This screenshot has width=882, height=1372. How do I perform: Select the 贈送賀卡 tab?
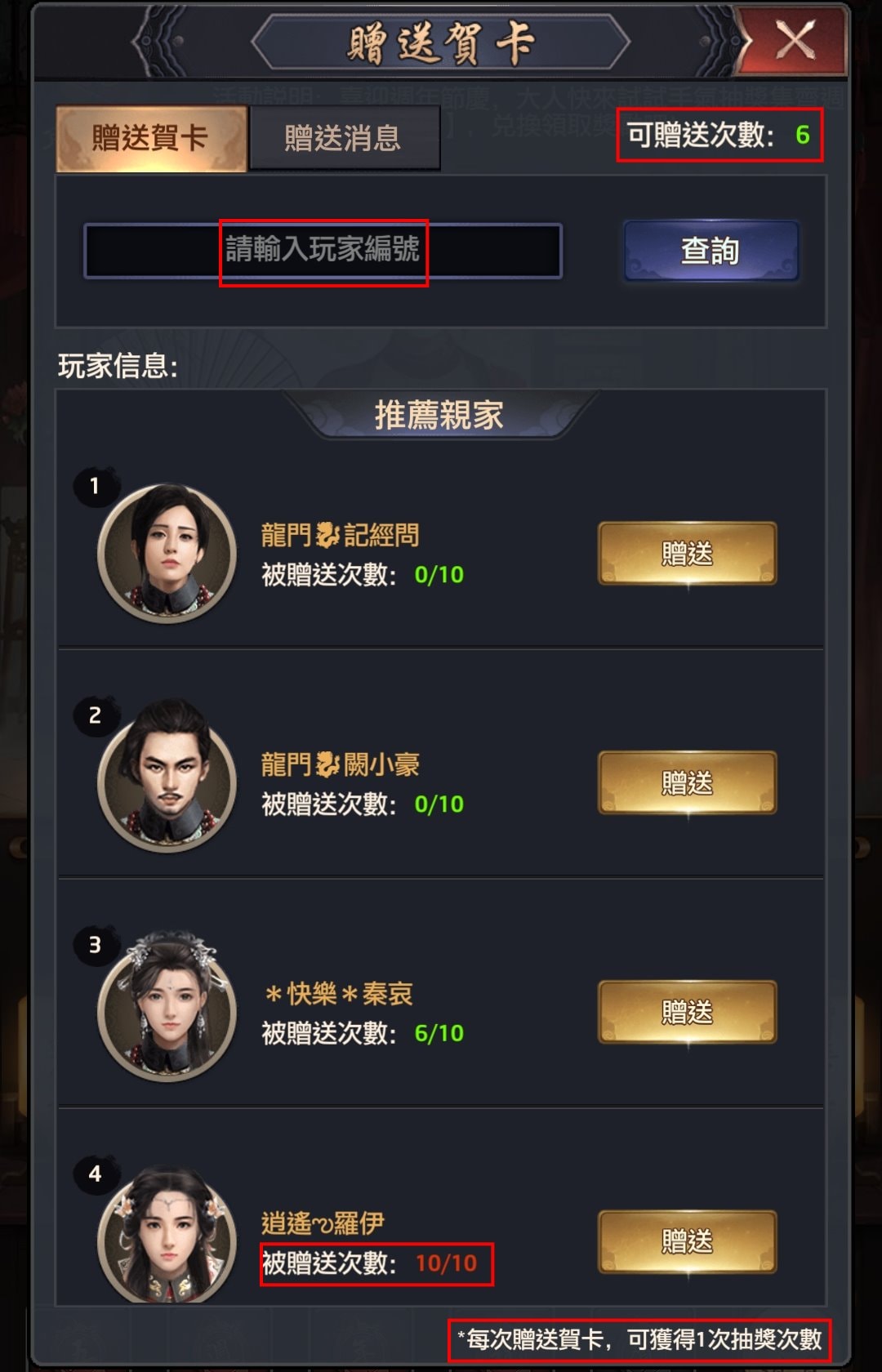point(151,138)
